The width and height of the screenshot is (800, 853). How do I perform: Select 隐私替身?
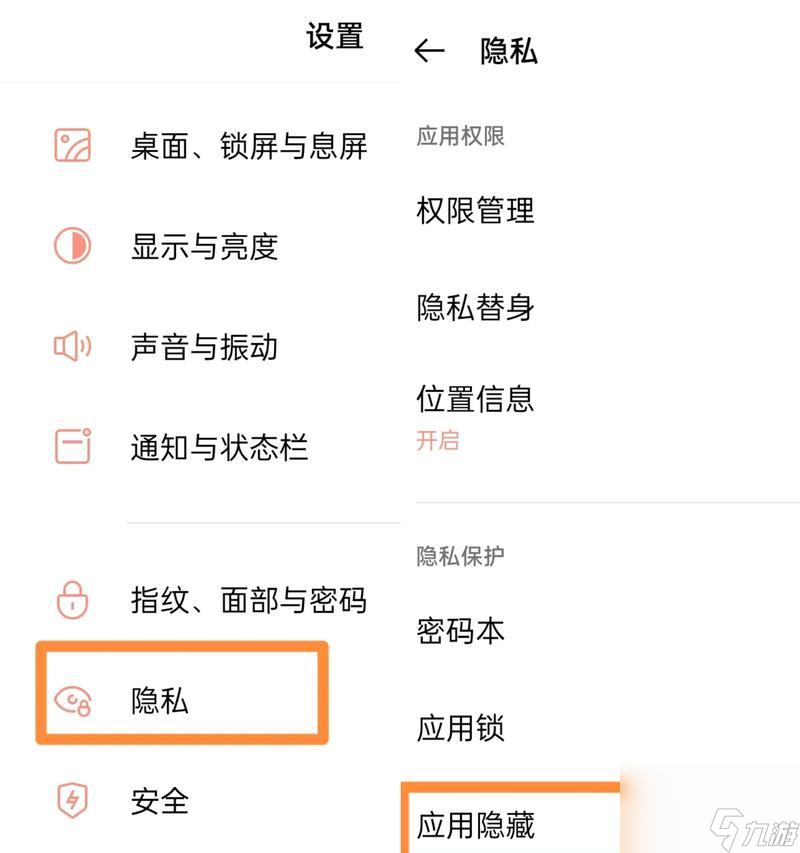point(476,307)
